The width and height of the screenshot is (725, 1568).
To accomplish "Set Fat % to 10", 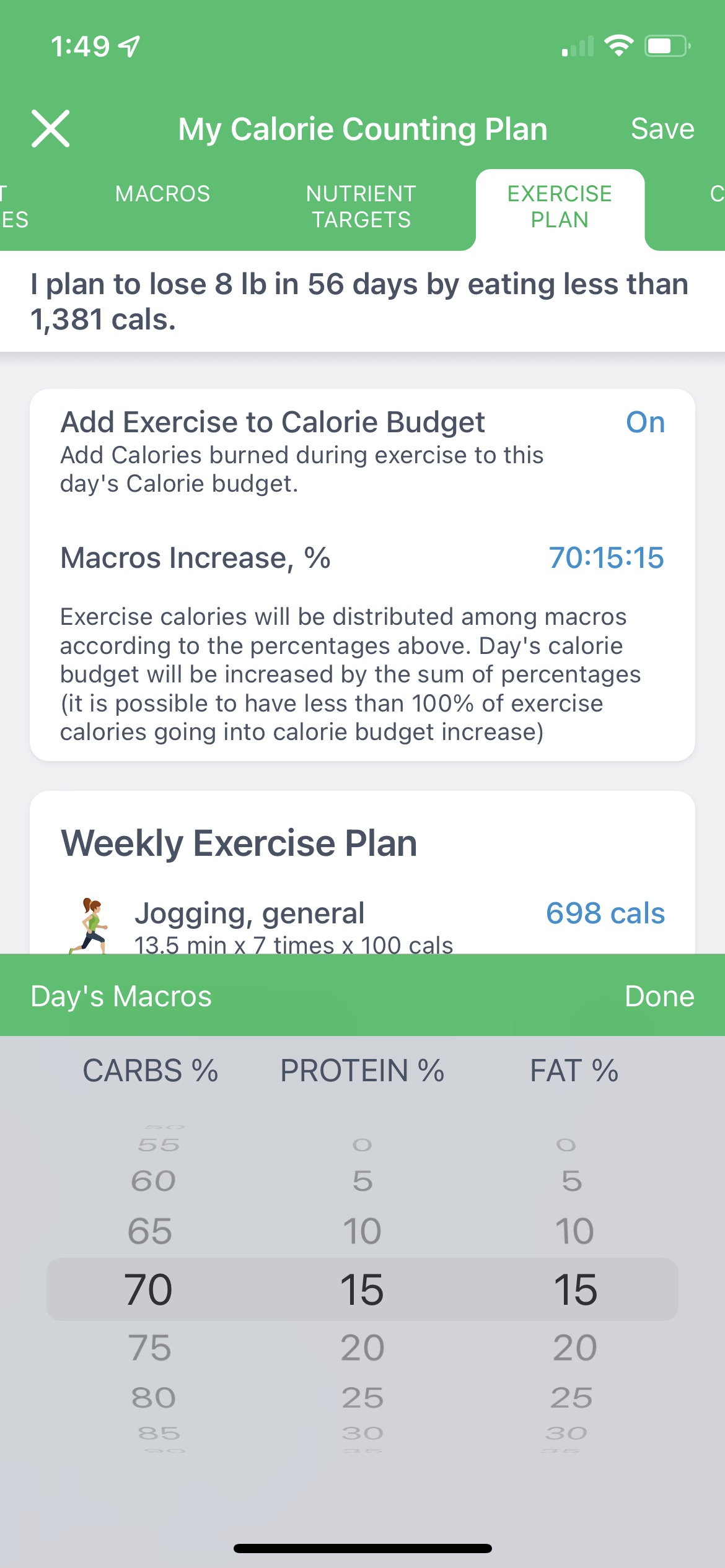I will tap(574, 1230).
